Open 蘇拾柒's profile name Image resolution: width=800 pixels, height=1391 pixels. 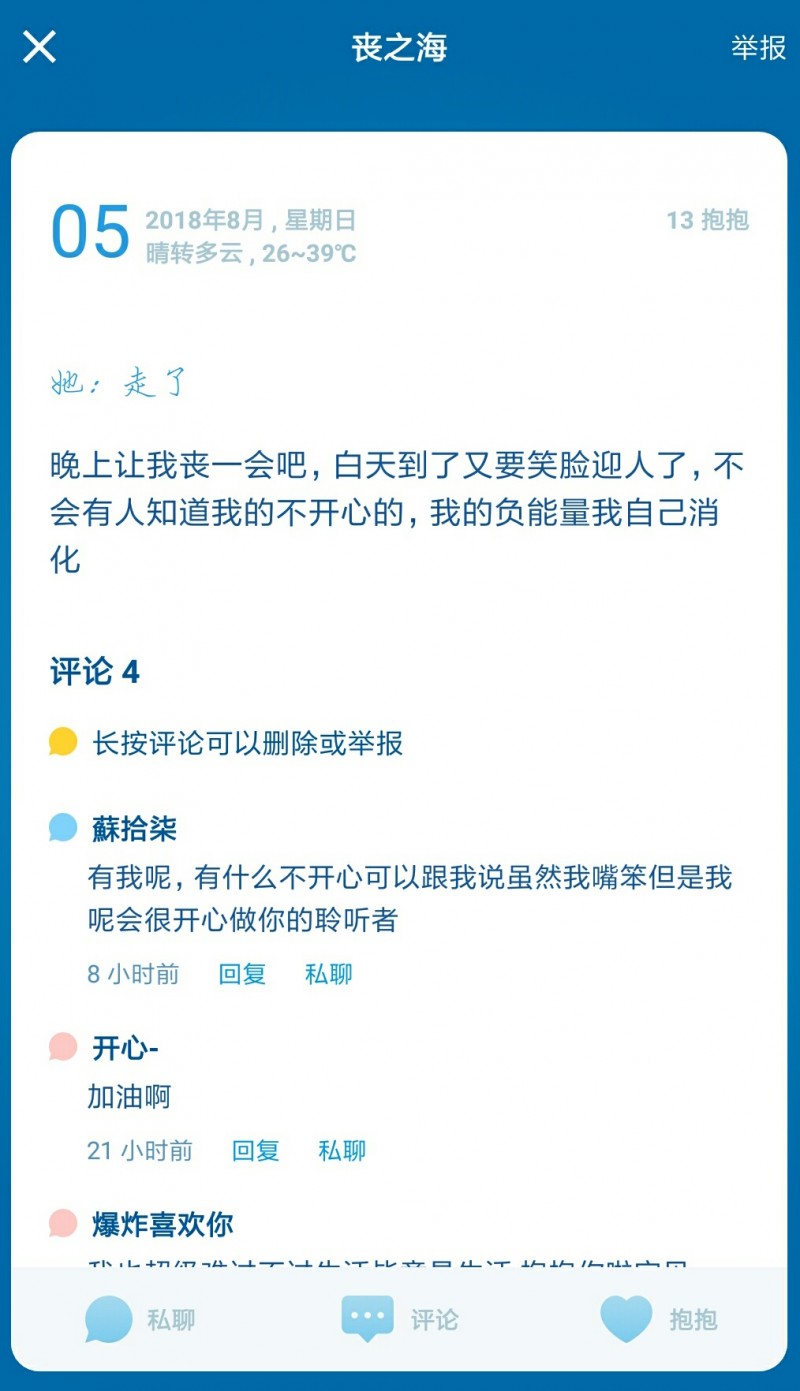(x=134, y=829)
